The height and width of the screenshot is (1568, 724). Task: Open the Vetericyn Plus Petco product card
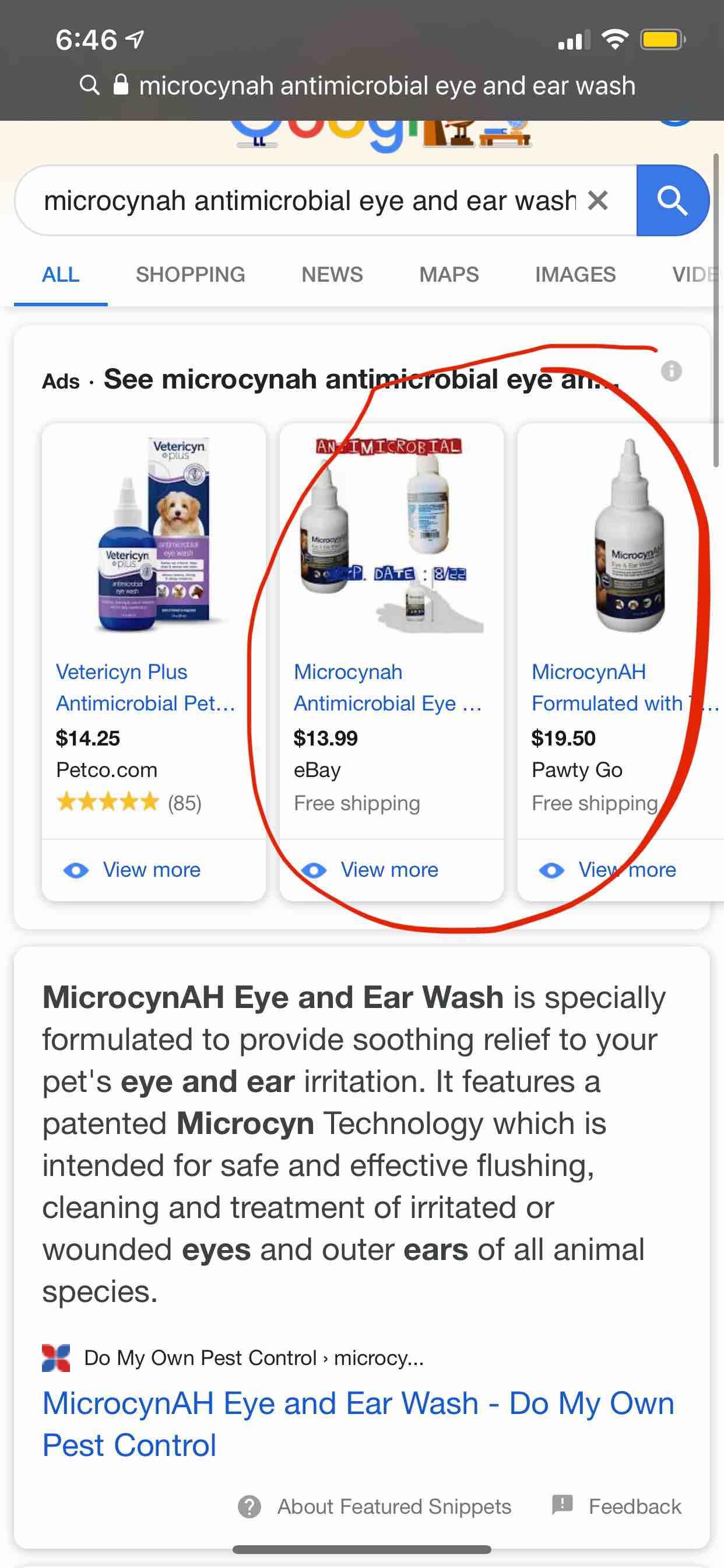point(145,687)
